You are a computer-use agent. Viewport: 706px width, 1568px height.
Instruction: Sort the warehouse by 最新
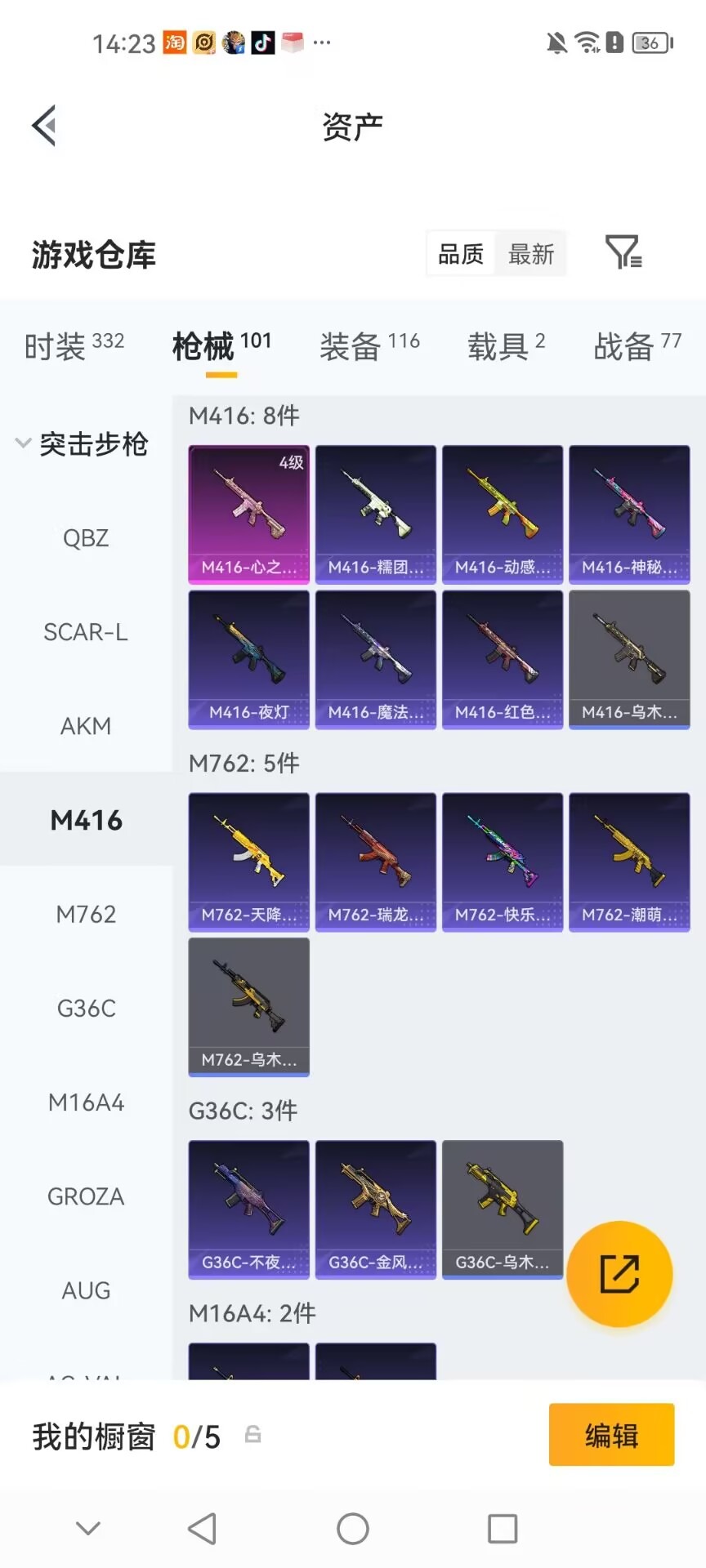pyautogui.click(x=531, y=255)
